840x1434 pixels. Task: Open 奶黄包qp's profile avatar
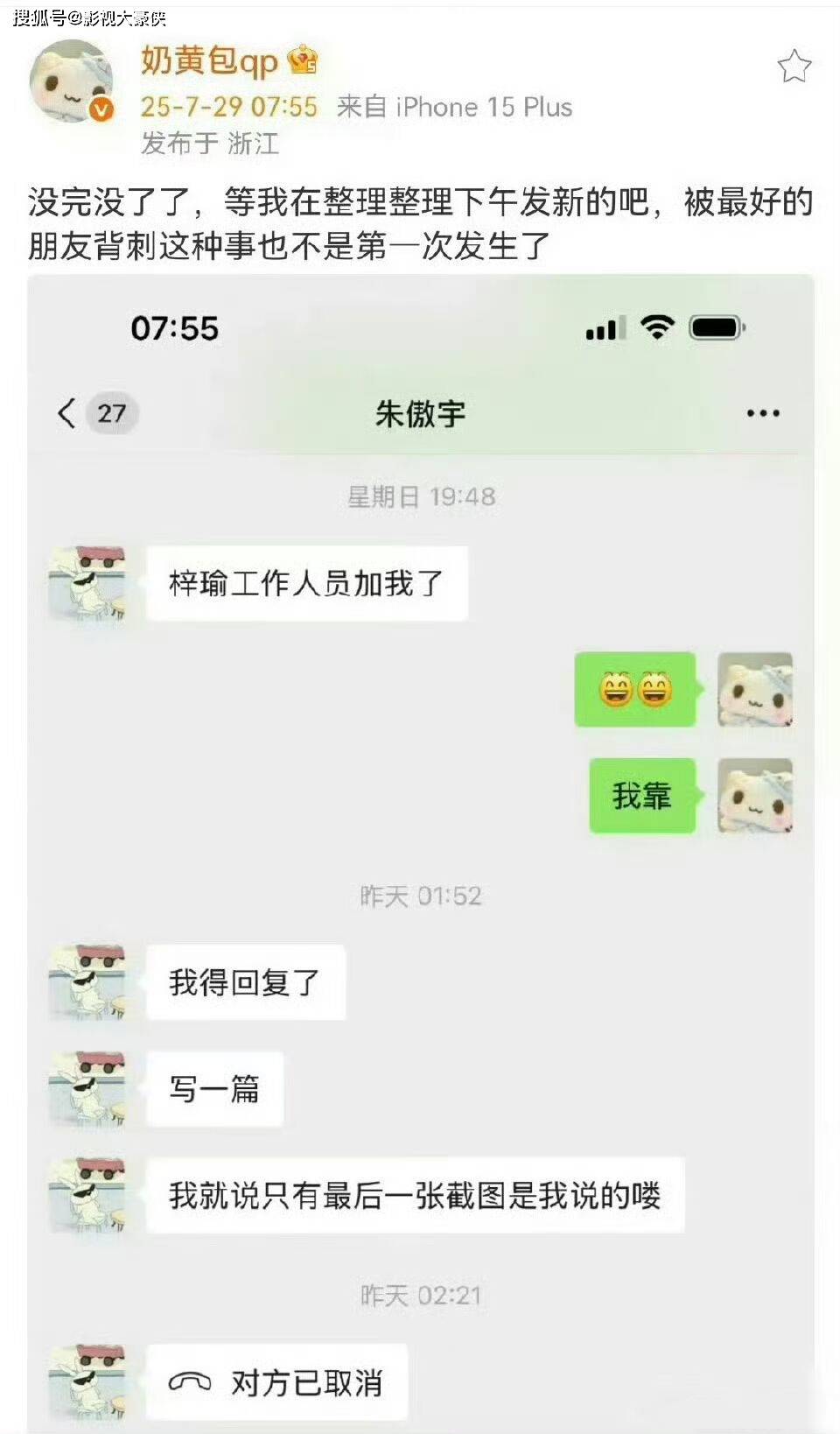(72, 81)
